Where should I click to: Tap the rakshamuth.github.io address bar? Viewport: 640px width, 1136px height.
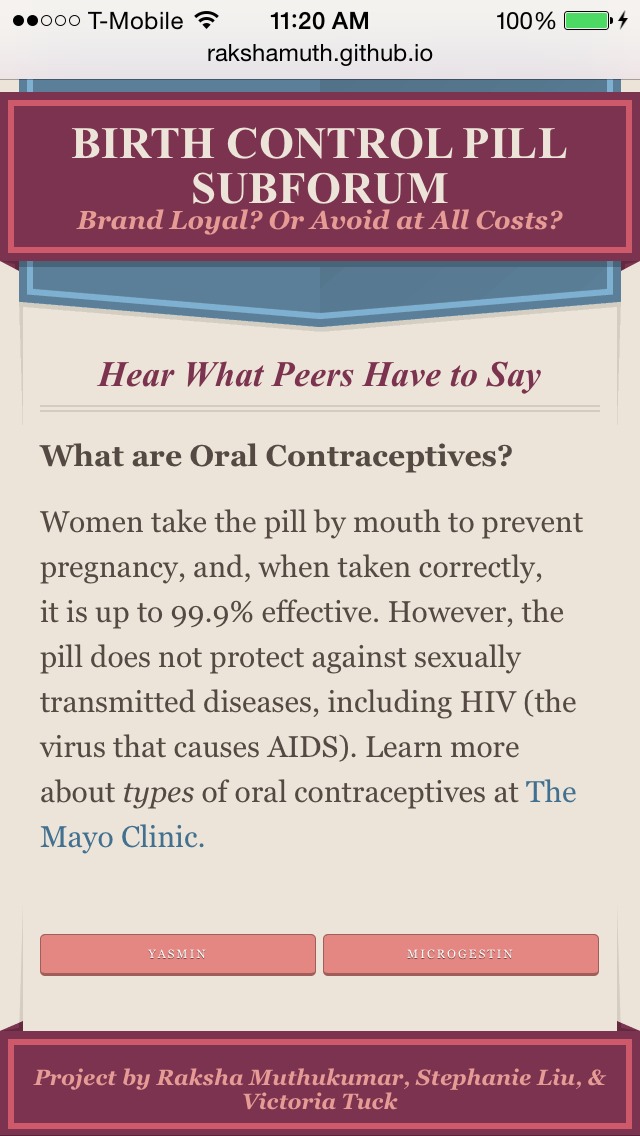tap(320, 53)
